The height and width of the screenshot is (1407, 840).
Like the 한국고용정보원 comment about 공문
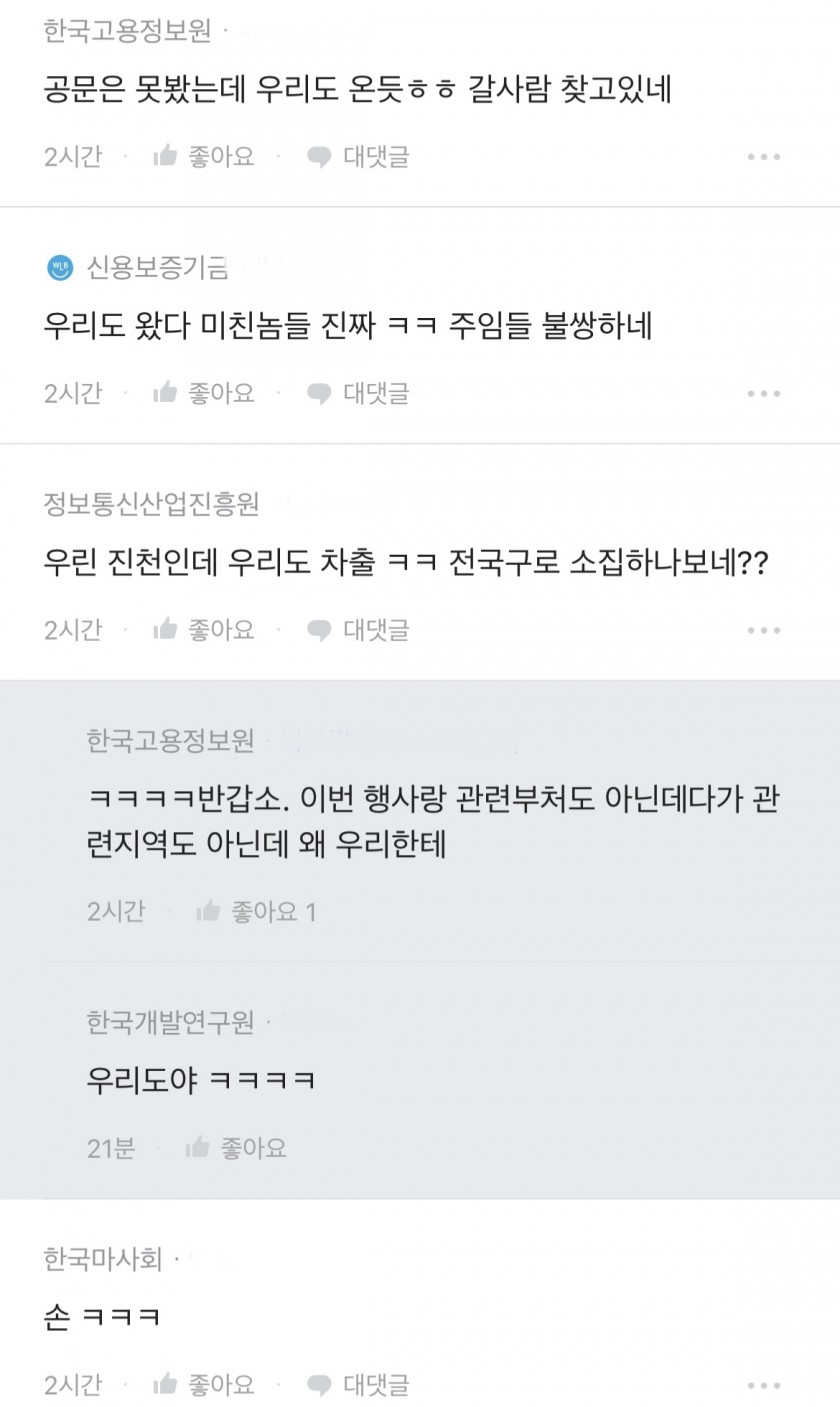pyautogui.click(x=204, y=157)
